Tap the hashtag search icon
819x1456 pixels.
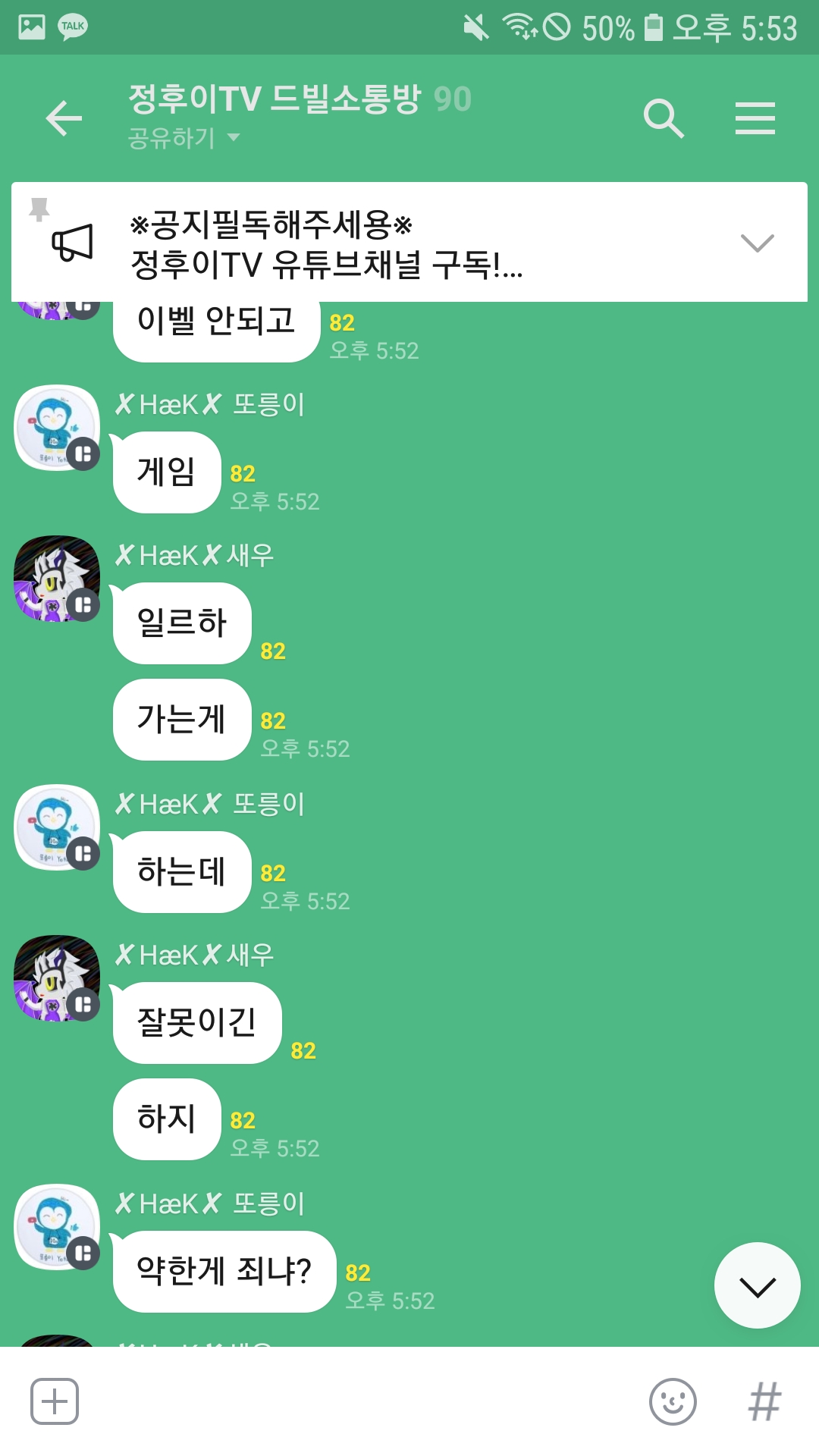pos(764,1401)
